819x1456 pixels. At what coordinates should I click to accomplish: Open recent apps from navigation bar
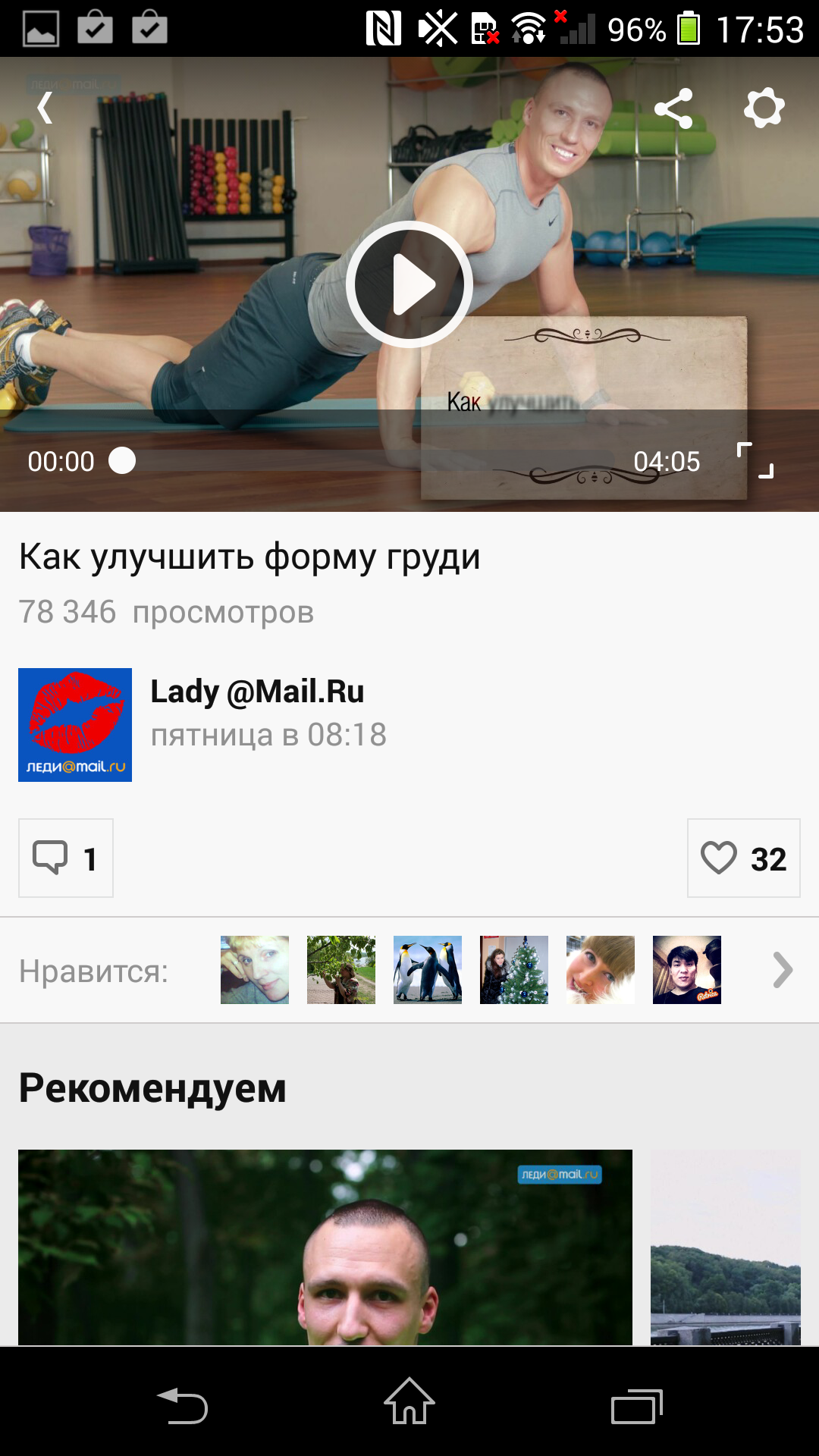636,1407
